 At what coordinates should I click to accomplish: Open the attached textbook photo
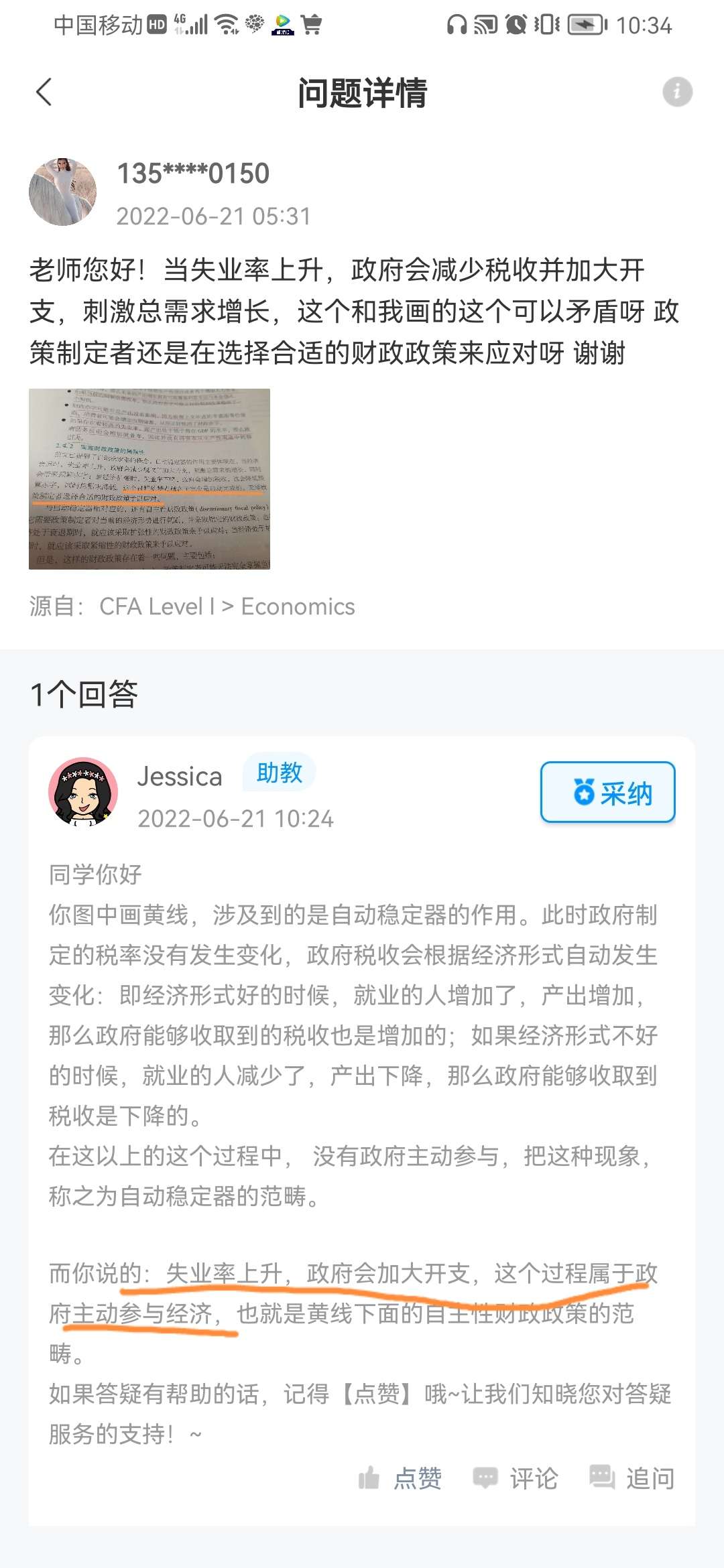pyautogui.click(x=149, y=479)
